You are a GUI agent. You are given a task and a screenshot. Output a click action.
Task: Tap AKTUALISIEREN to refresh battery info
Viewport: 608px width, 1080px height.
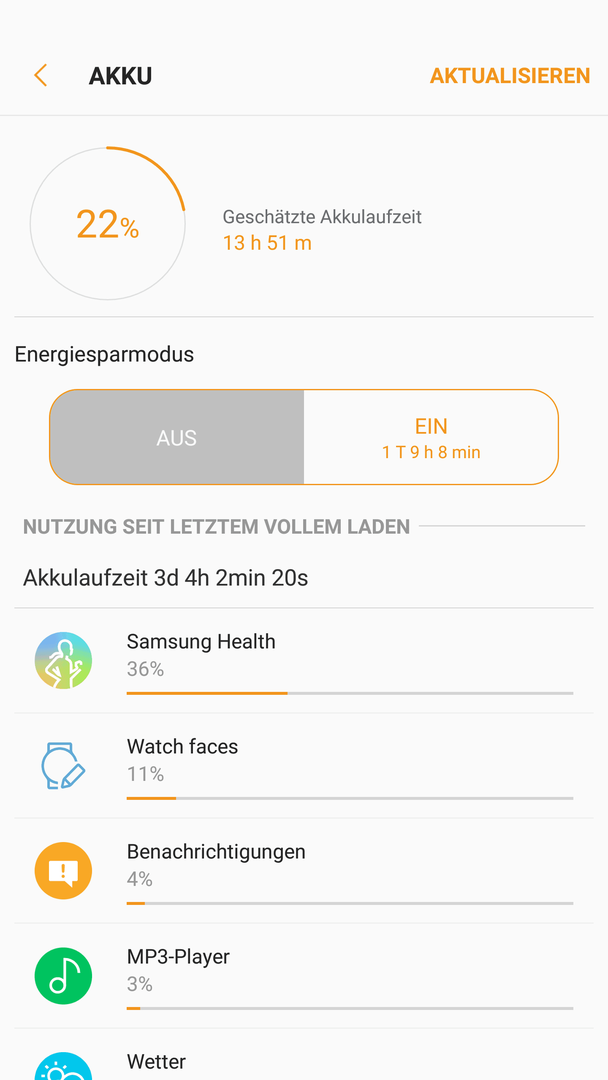[510, 76]
